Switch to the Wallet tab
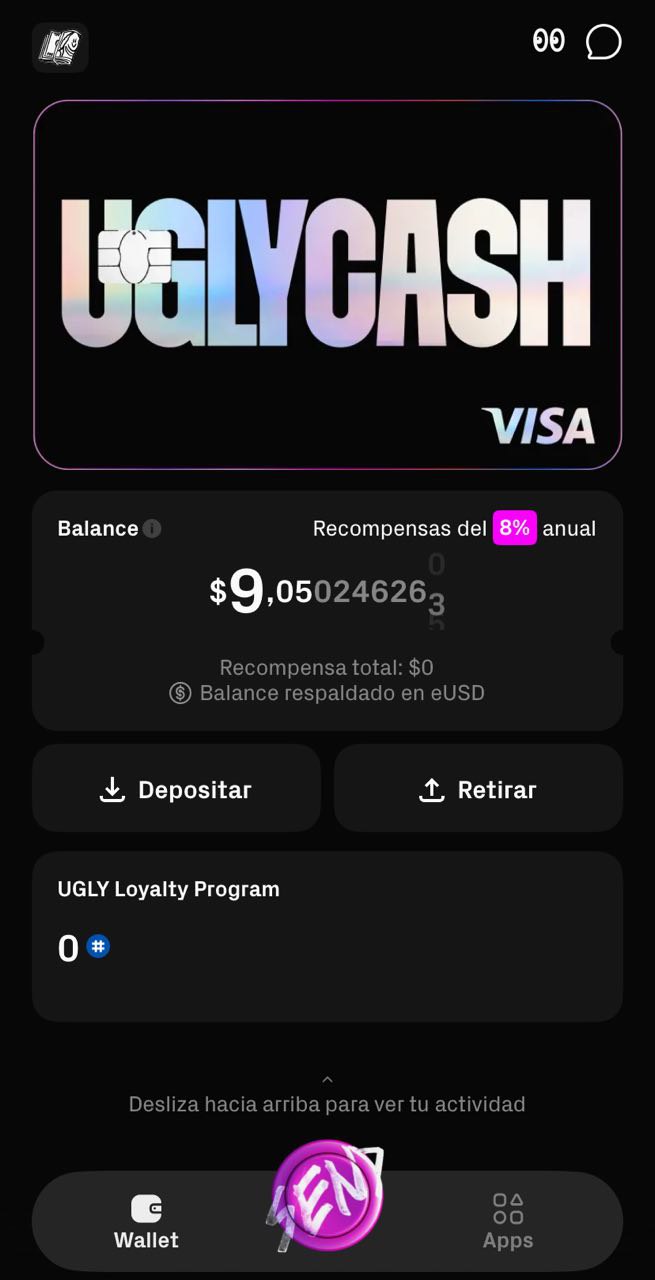 click(x=146, y=1222)
